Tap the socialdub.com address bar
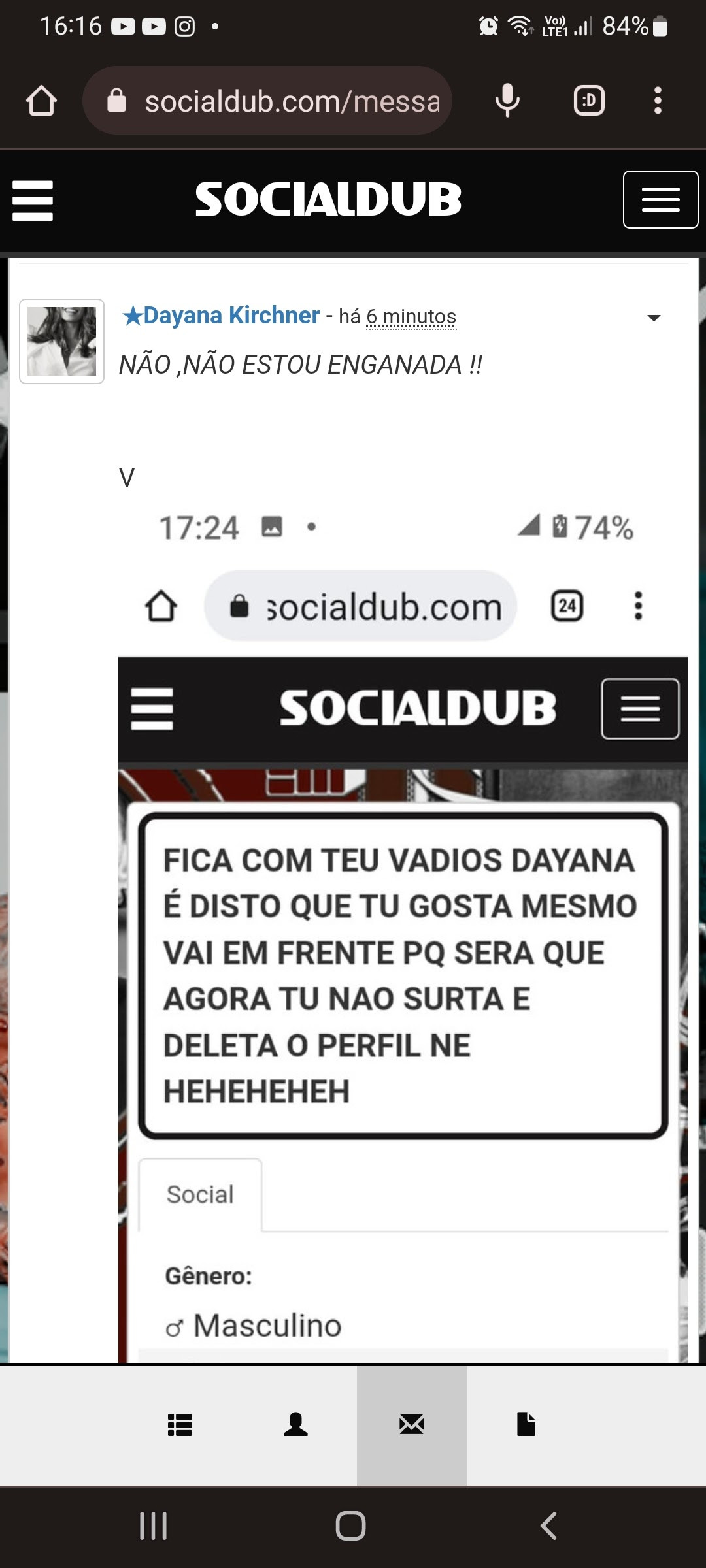This screenshot has height=1568, width=706. (x=267, y=101)
